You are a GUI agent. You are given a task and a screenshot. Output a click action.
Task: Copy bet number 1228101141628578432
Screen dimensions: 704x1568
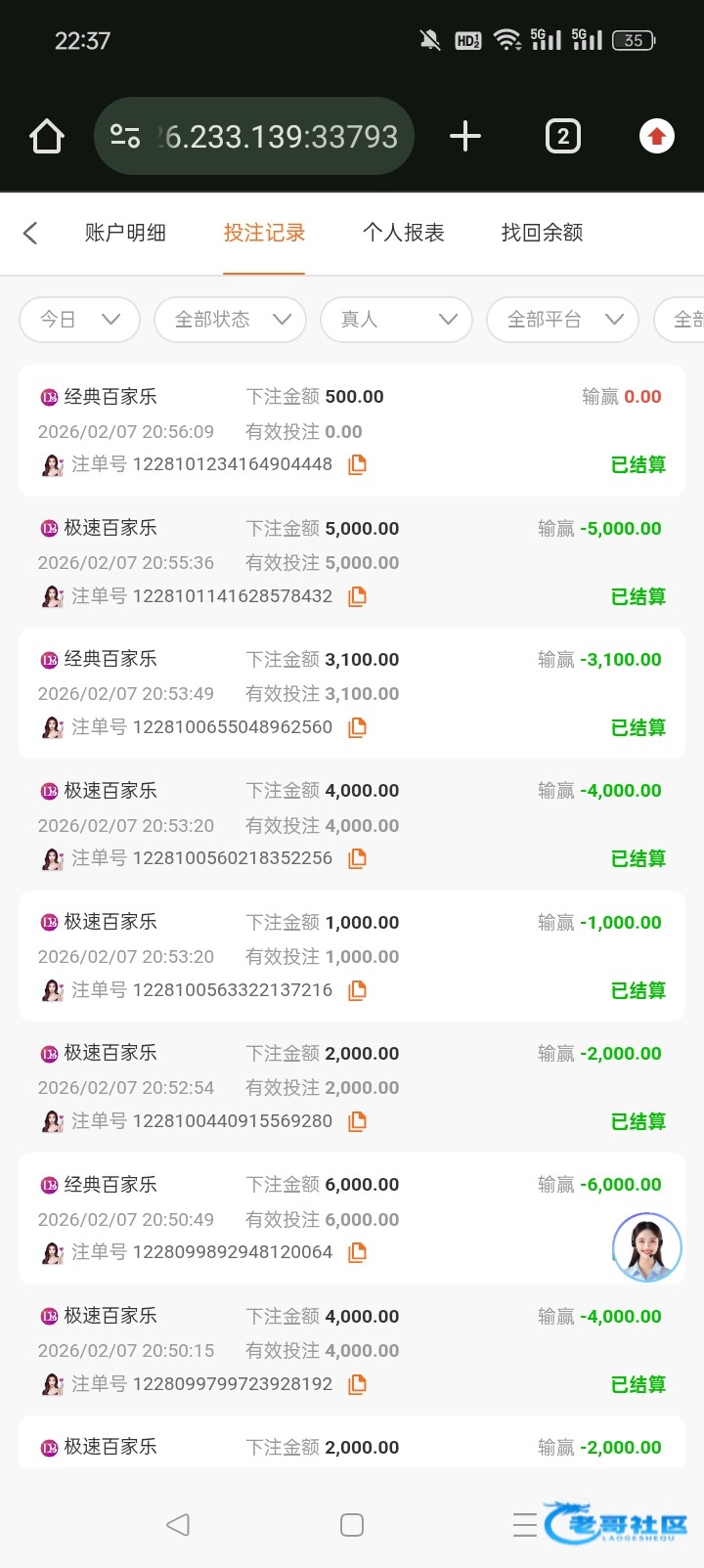[x=358, y=596]
